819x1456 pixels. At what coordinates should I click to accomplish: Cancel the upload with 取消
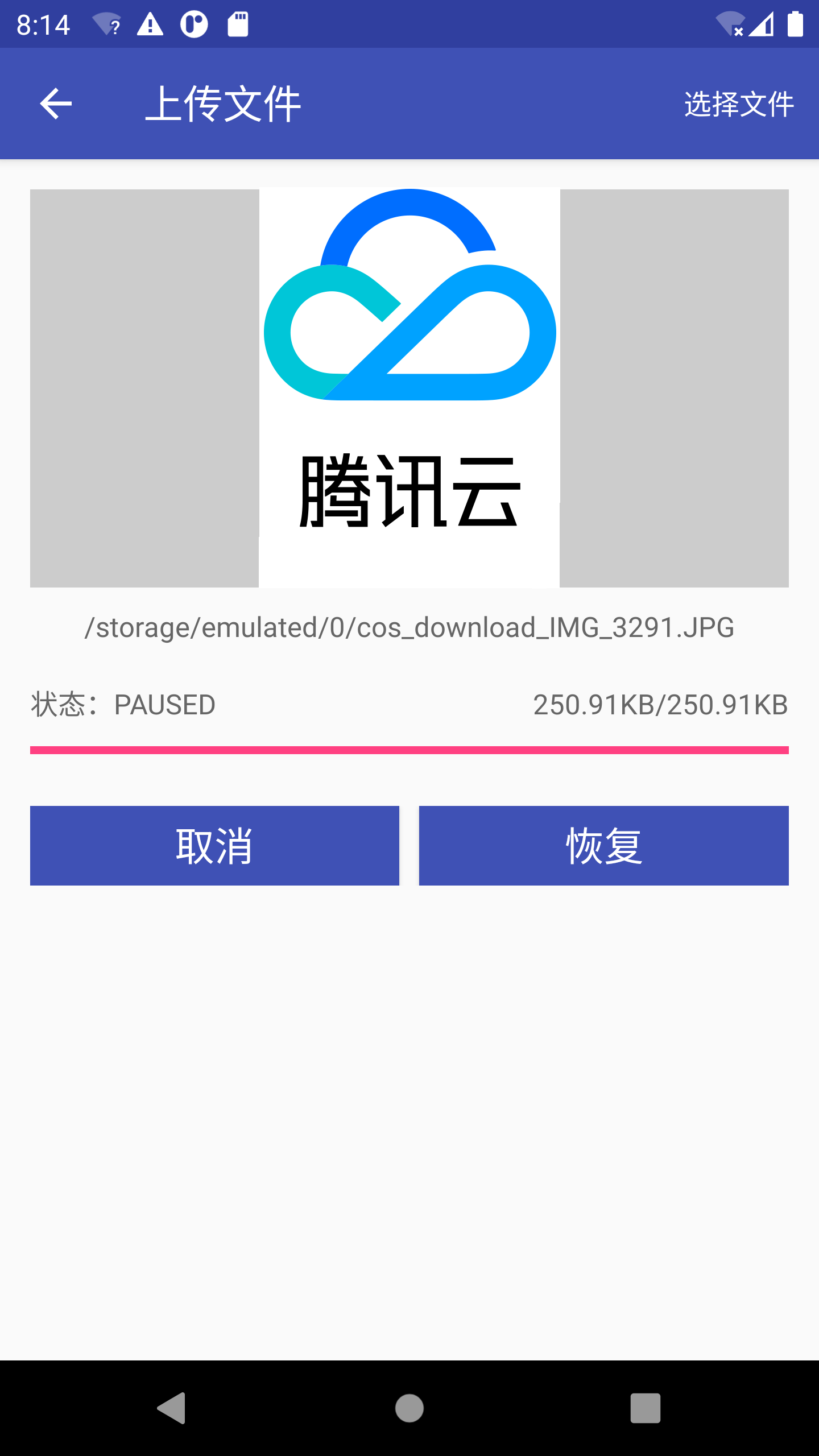click(x=214, y=845)
